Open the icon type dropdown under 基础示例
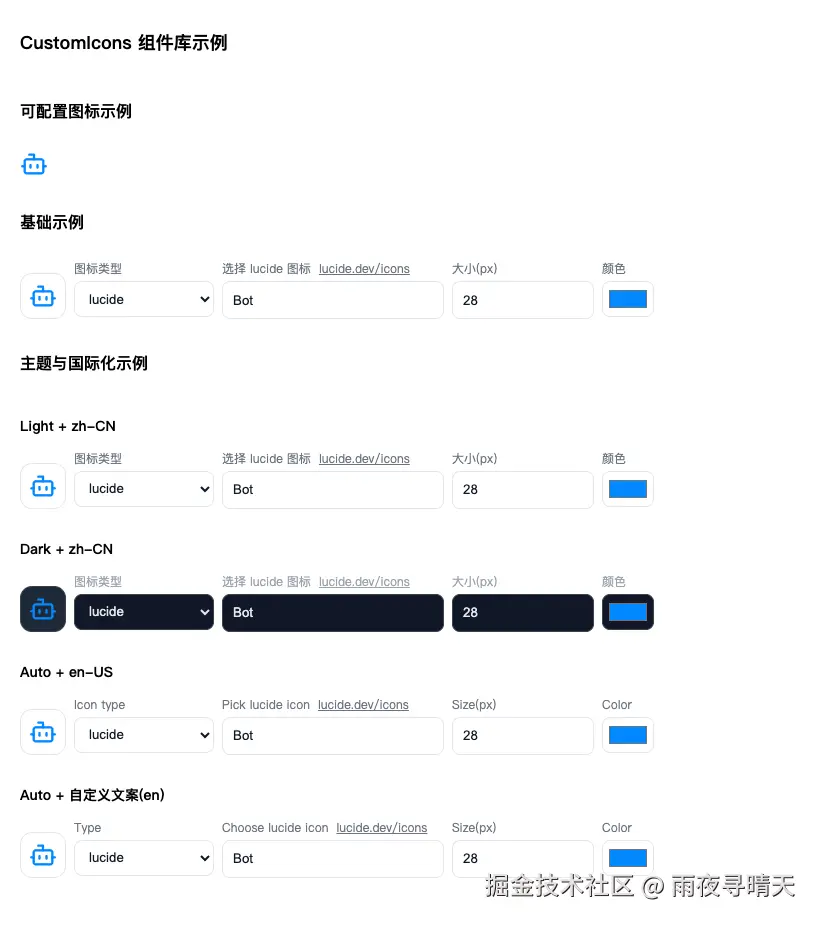821x925 pixels. (x=144, y=299)
